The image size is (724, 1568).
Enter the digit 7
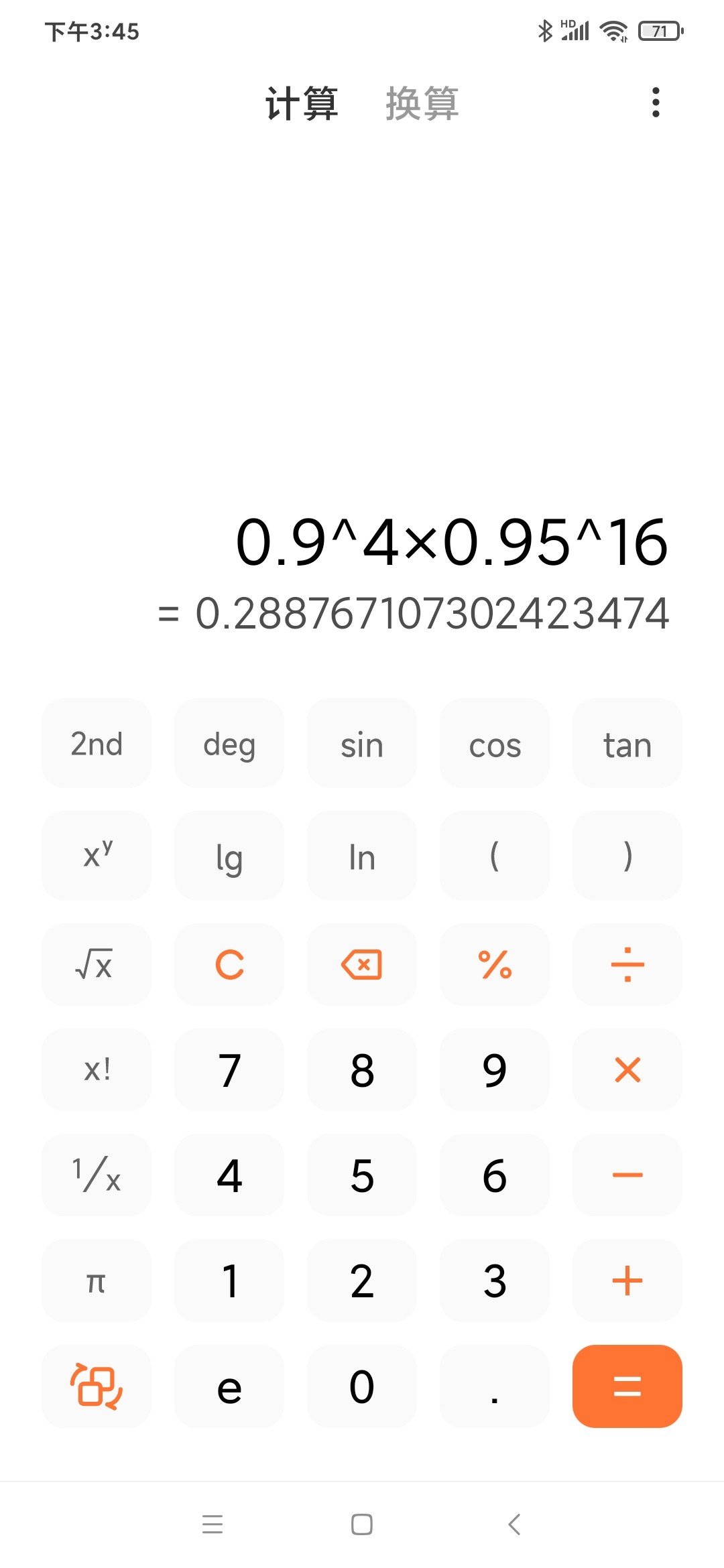[229, 1070]
